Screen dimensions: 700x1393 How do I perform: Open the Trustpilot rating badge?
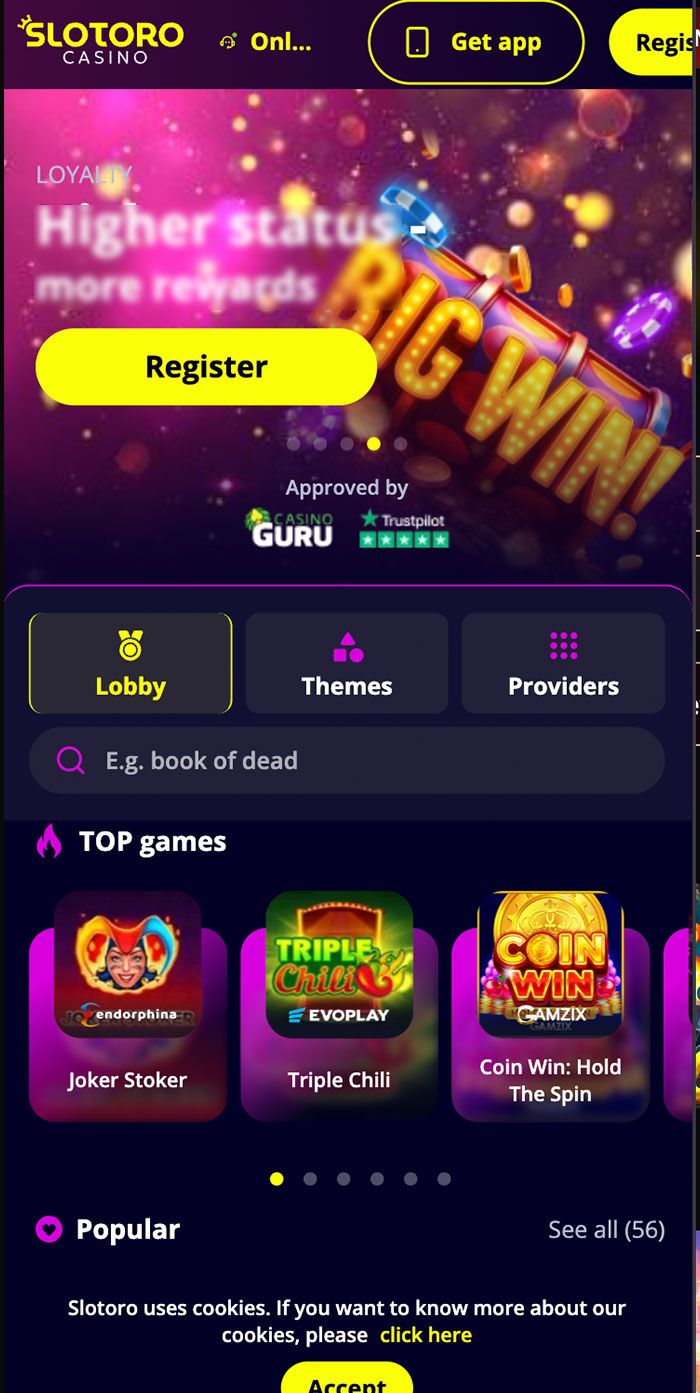coord(404,528)
